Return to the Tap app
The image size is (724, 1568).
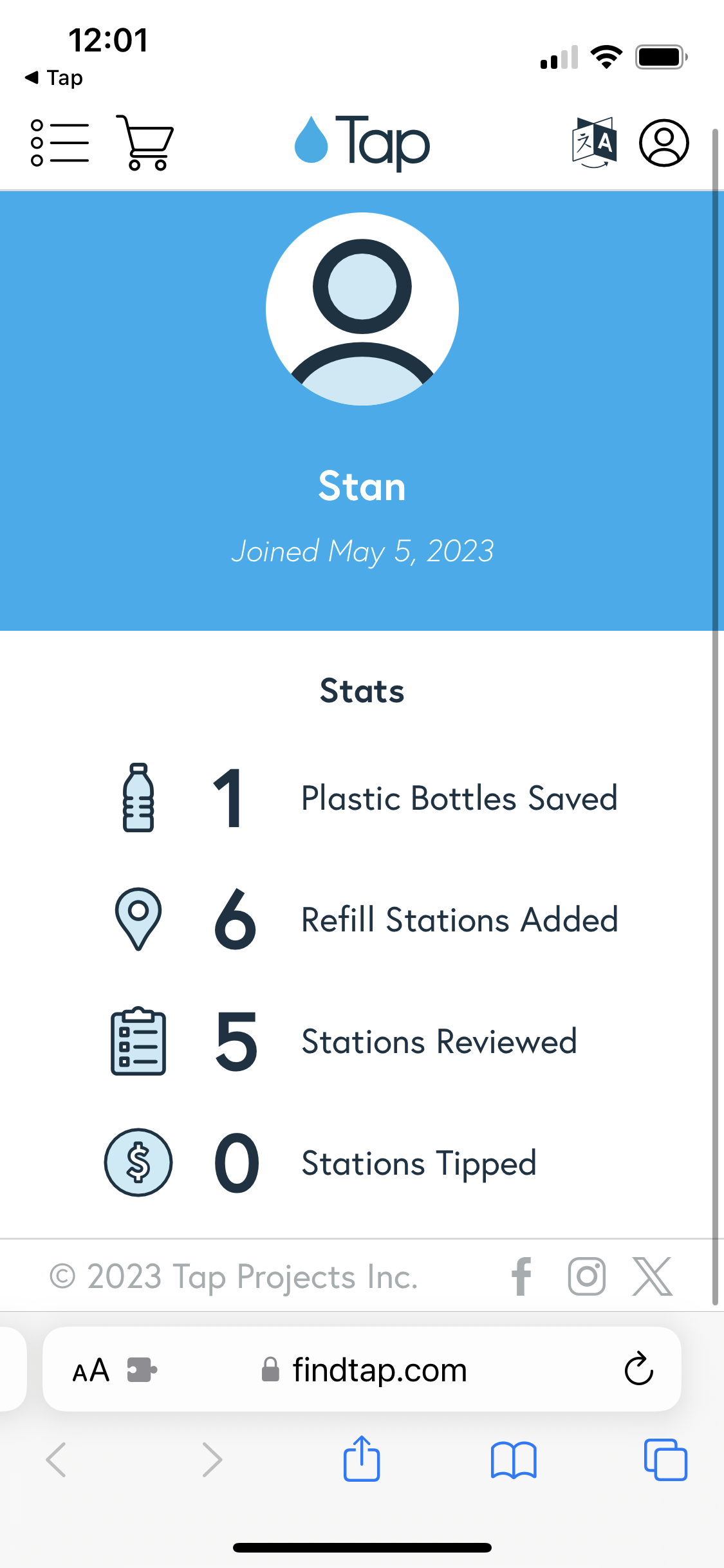click(54, 78)
